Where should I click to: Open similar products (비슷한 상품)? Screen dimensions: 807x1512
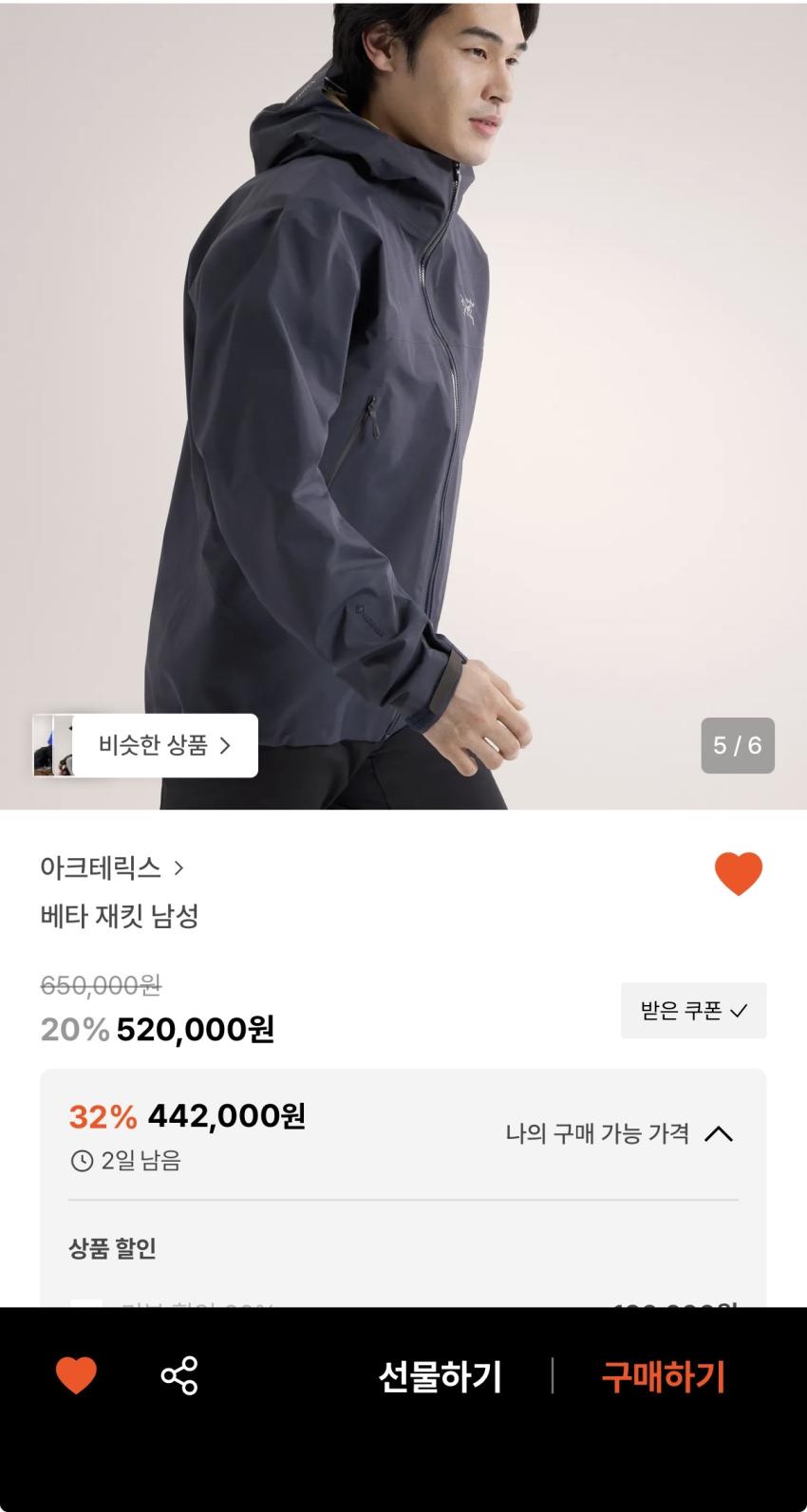click(x=163, y=745)
